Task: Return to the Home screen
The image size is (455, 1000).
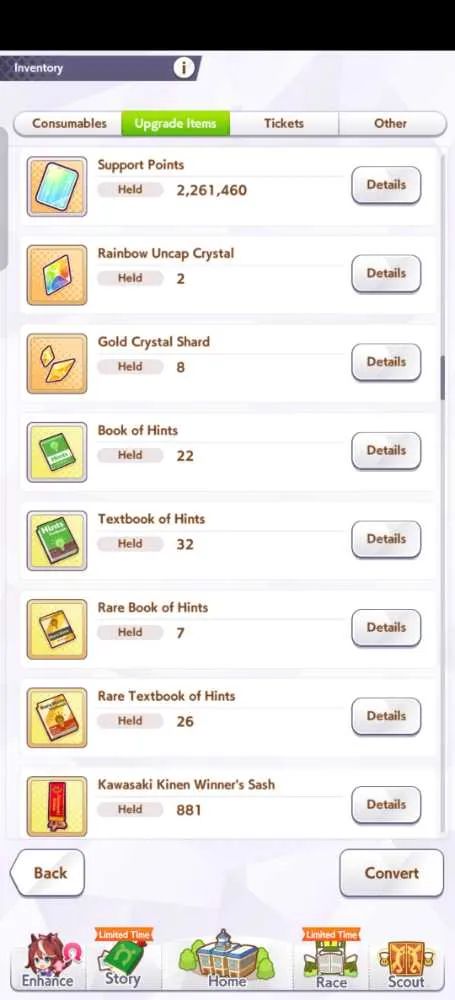Action: [x=227, y=960]
